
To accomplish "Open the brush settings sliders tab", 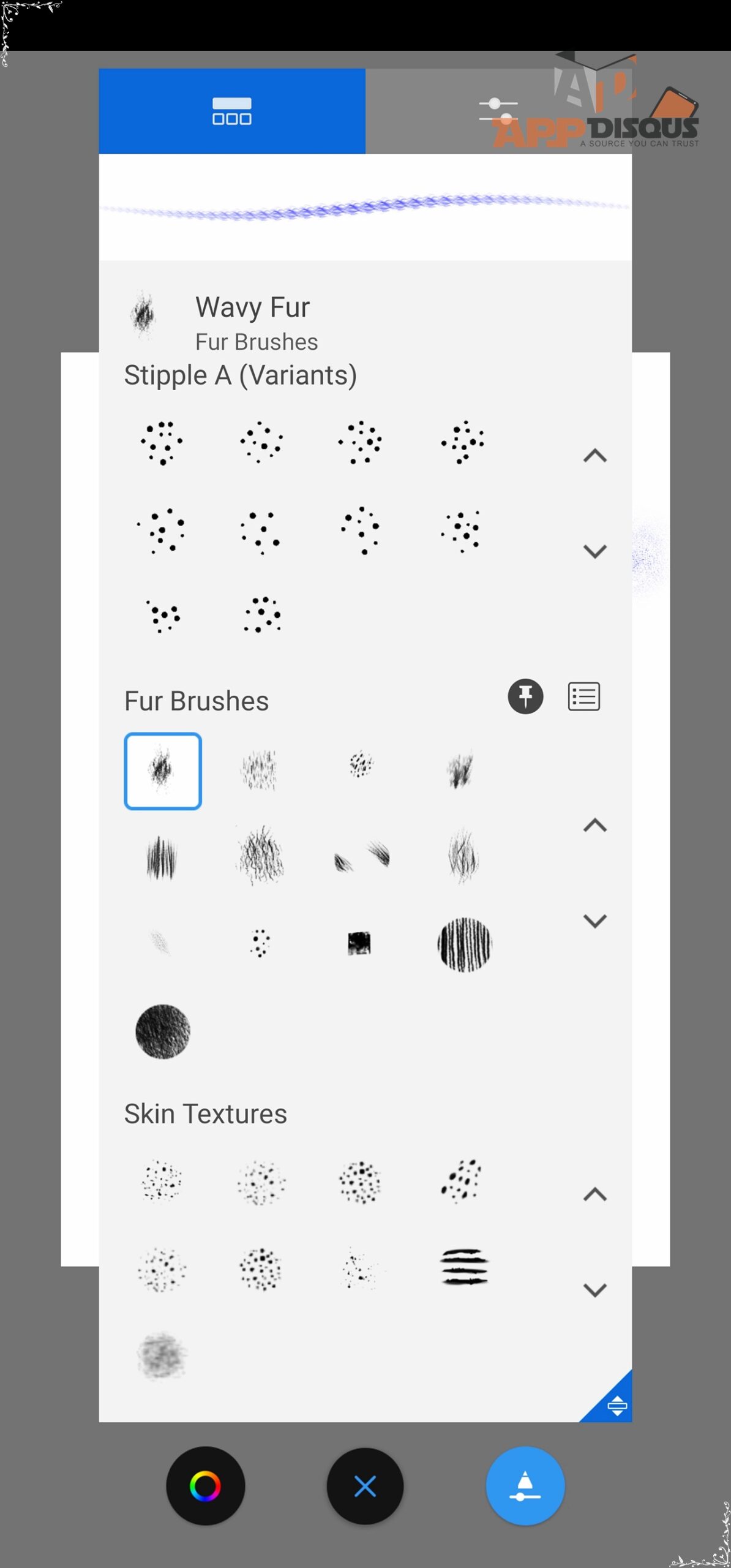I will point(498,110).
